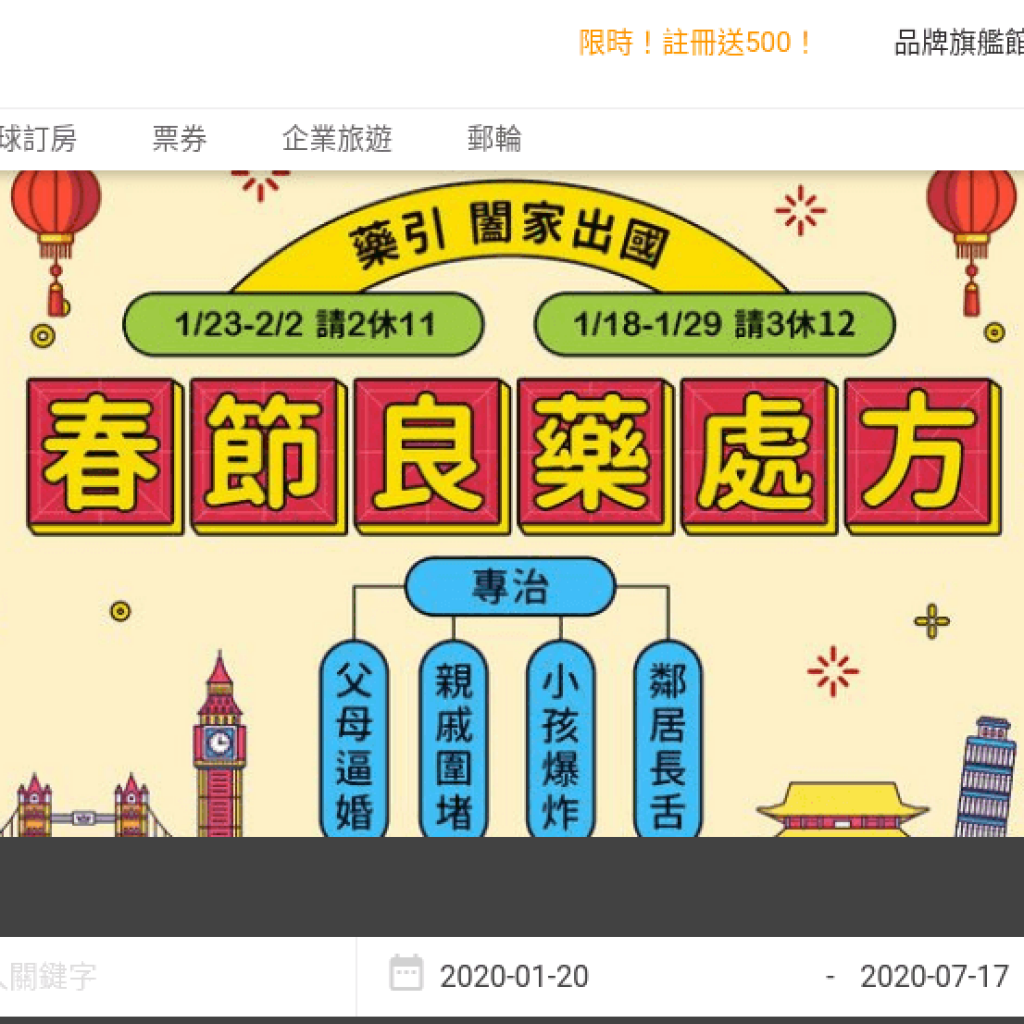Open the 限時！註冊送500！ promo link

coord(696,43)
